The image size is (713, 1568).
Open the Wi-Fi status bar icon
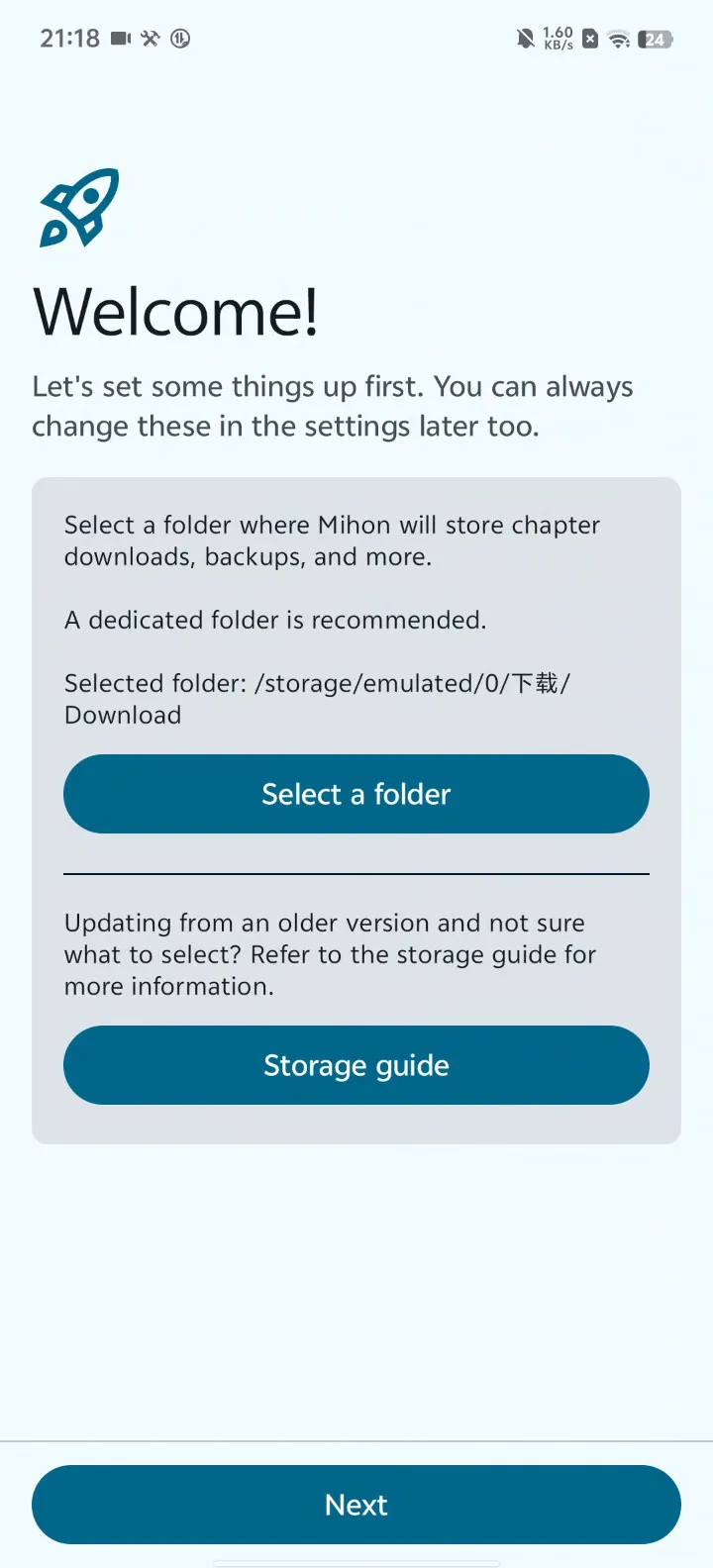pos(620,40)
